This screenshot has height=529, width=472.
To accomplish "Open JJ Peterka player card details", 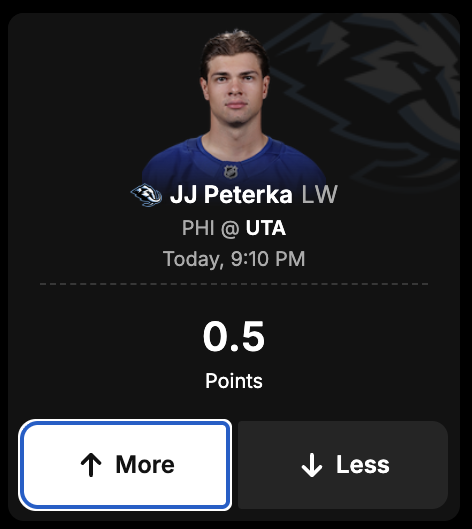I will tap(231, 195).
